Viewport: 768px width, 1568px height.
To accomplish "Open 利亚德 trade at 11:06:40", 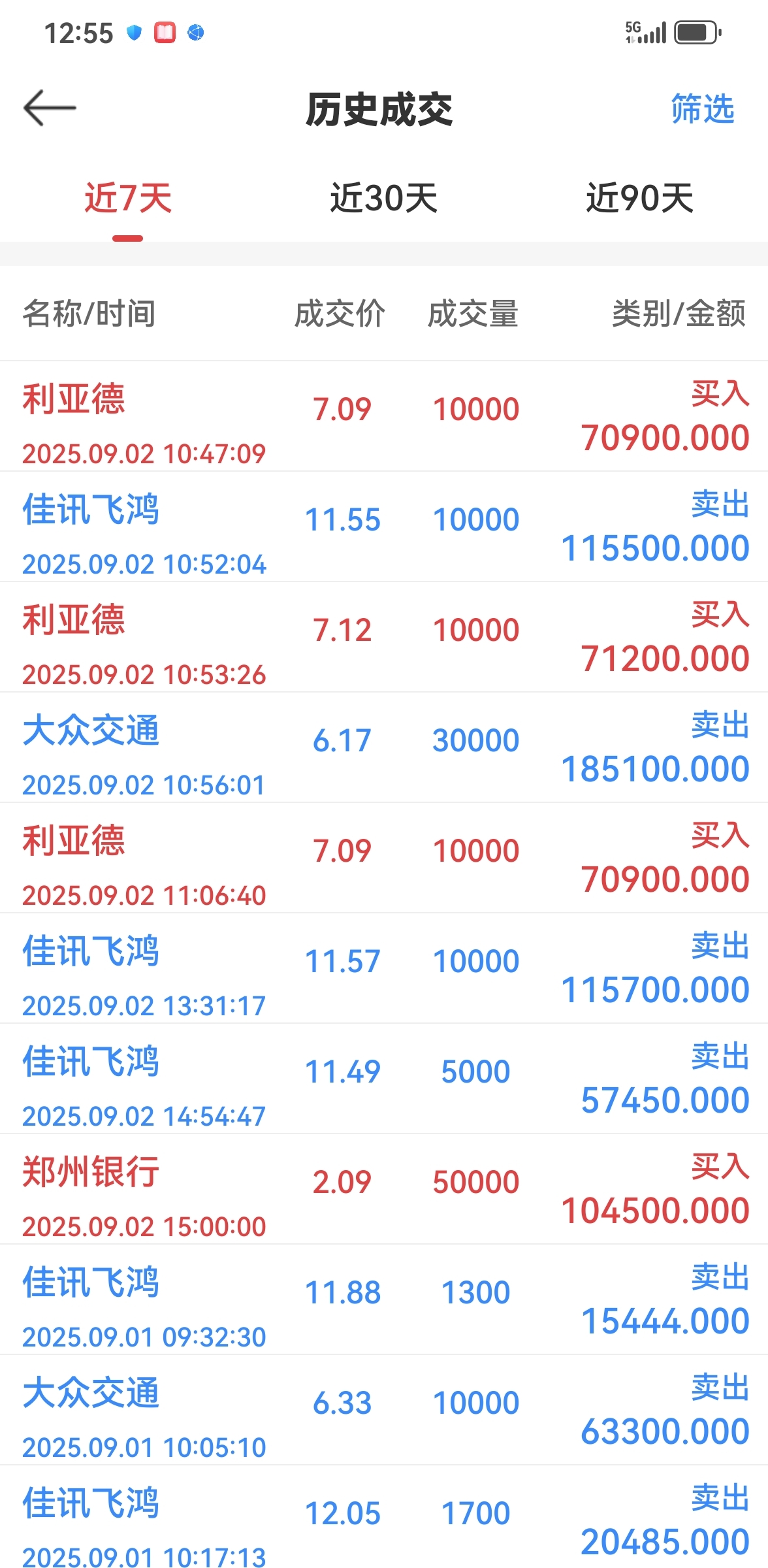I will (x=384, y=858).
